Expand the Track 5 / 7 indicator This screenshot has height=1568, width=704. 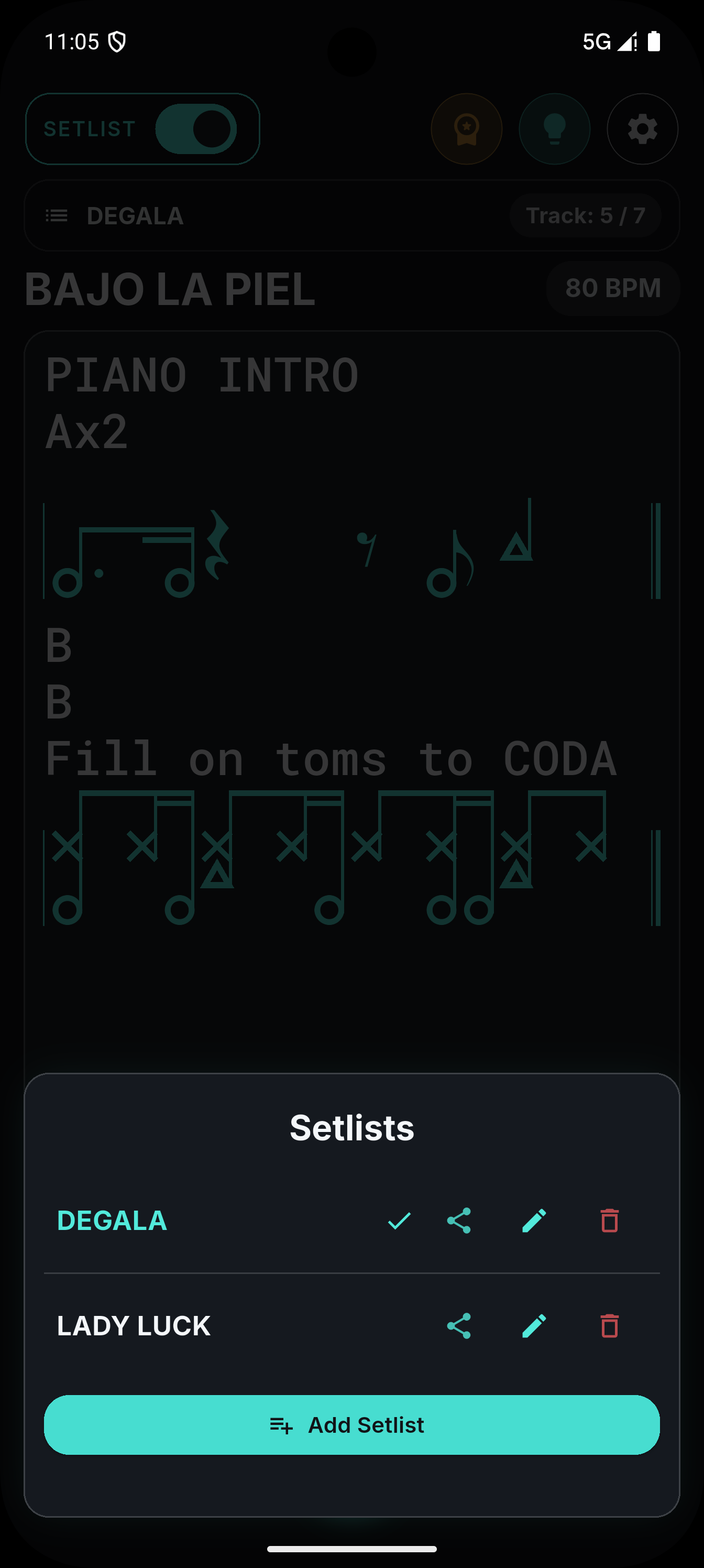click(584, 215)
